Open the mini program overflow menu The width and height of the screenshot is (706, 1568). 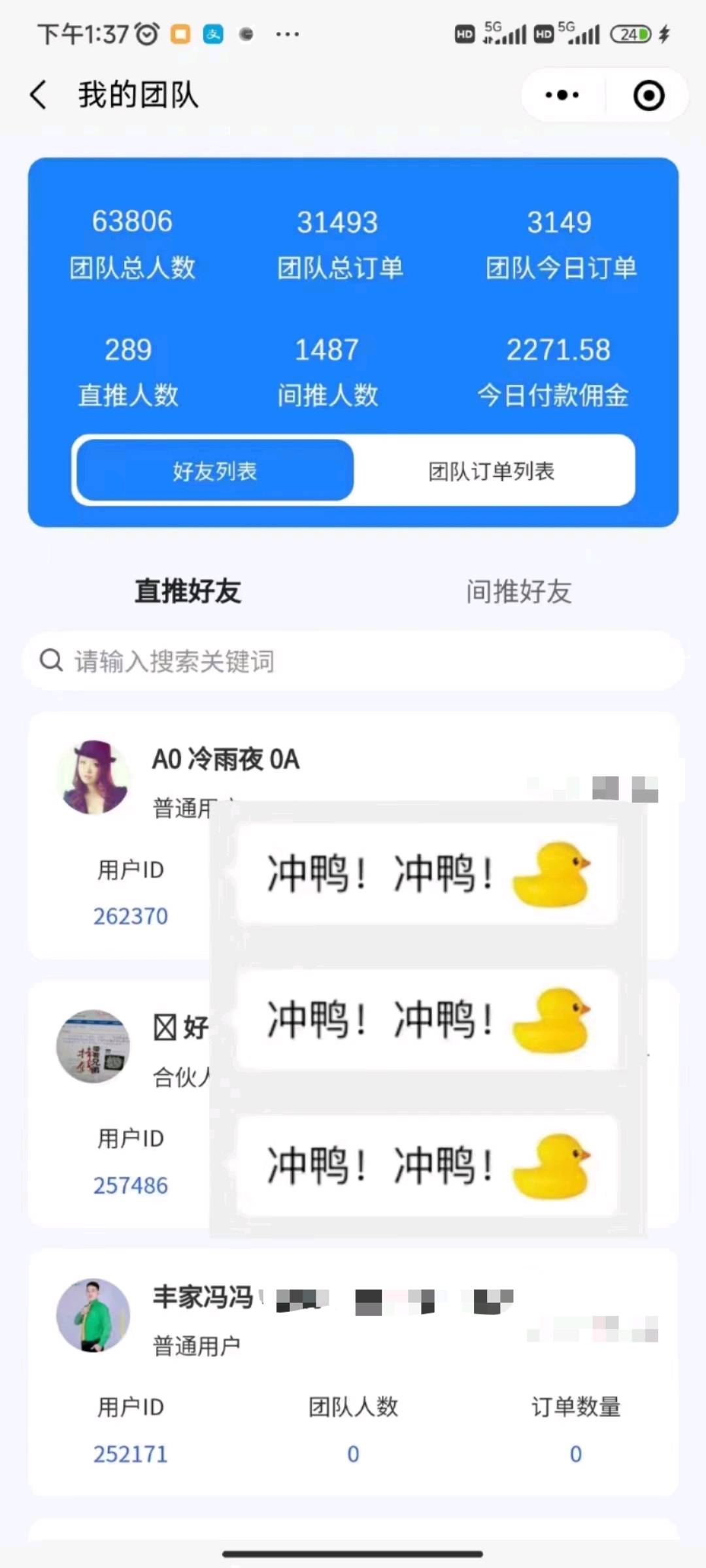pos(562,95)
